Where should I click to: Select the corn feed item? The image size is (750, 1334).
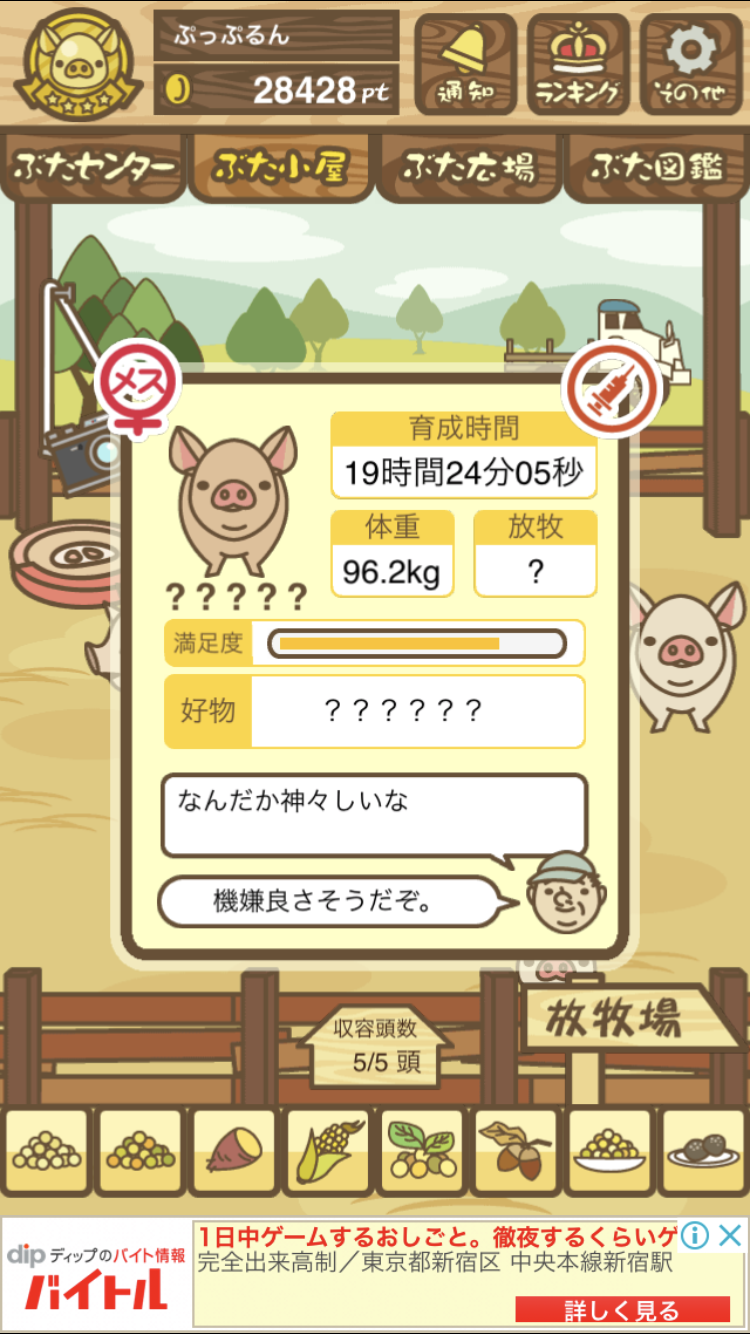pyautogui.click(x=327, y=1152)
